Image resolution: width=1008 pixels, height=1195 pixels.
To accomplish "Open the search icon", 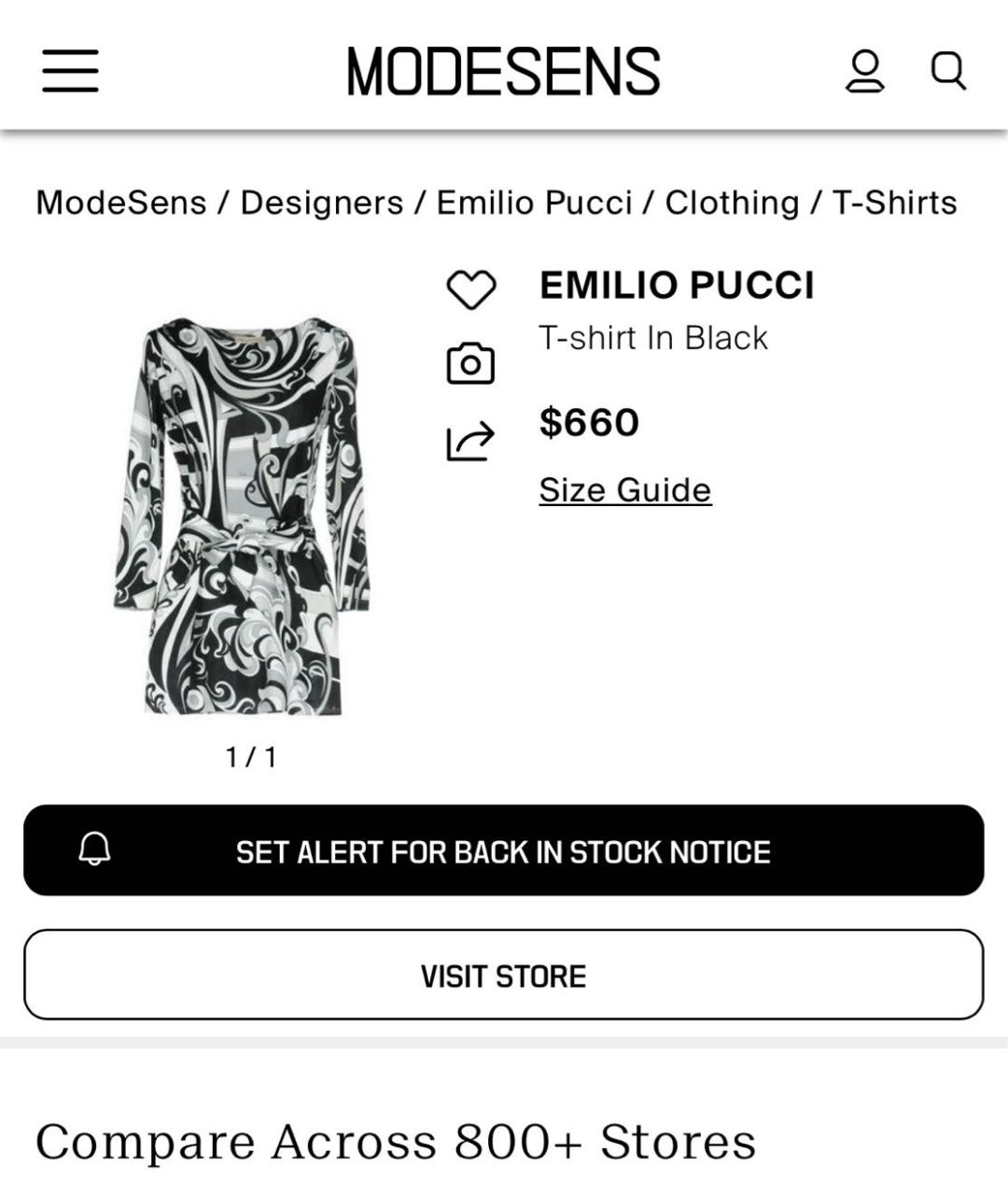I will [949, 70].
